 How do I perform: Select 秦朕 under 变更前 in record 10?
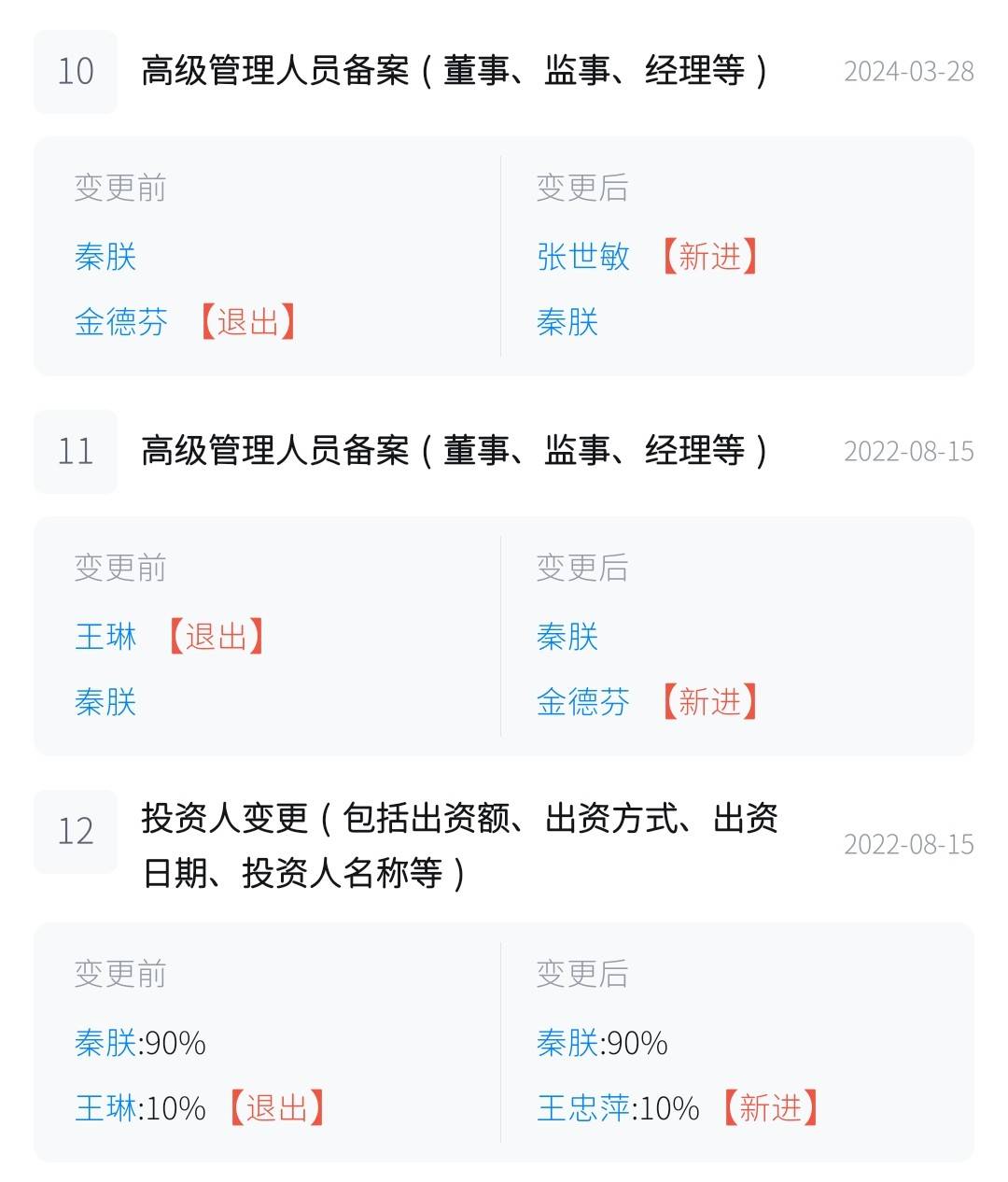(105, 257)
